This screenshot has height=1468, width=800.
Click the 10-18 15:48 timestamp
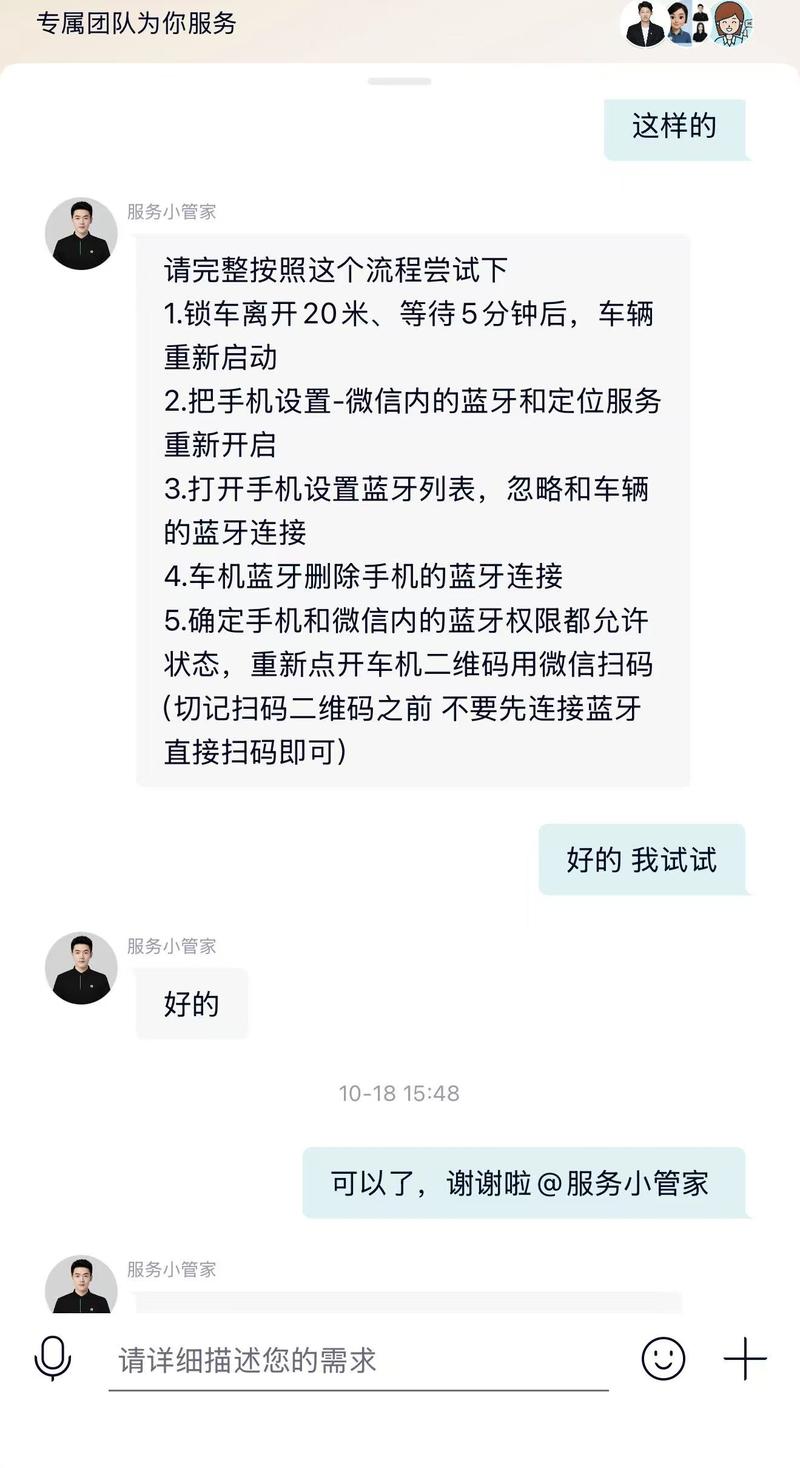tap(399, 1095)
